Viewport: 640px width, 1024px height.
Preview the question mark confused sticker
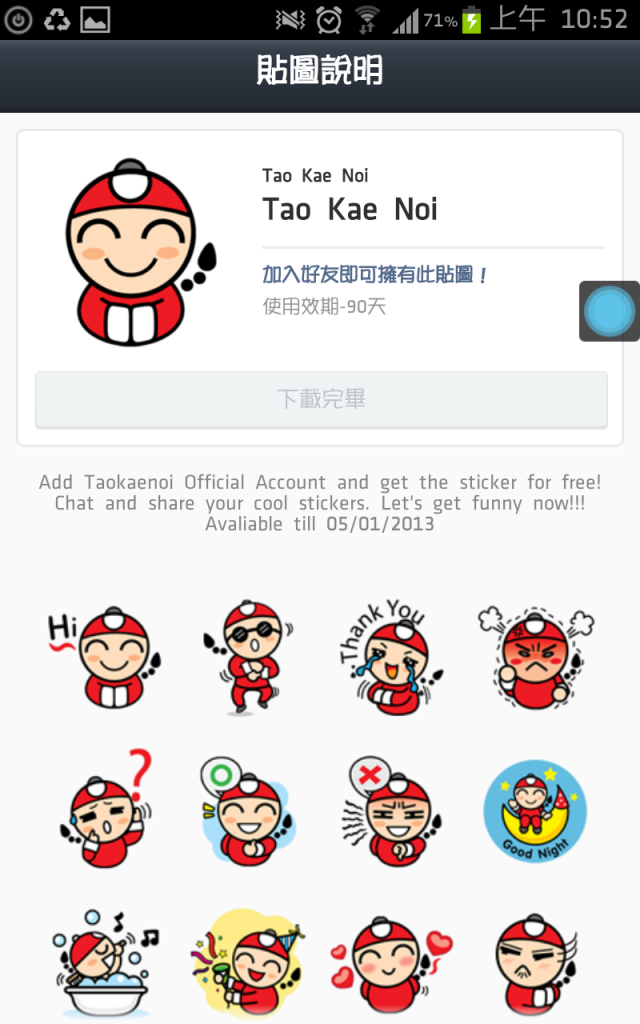(103, 808)
